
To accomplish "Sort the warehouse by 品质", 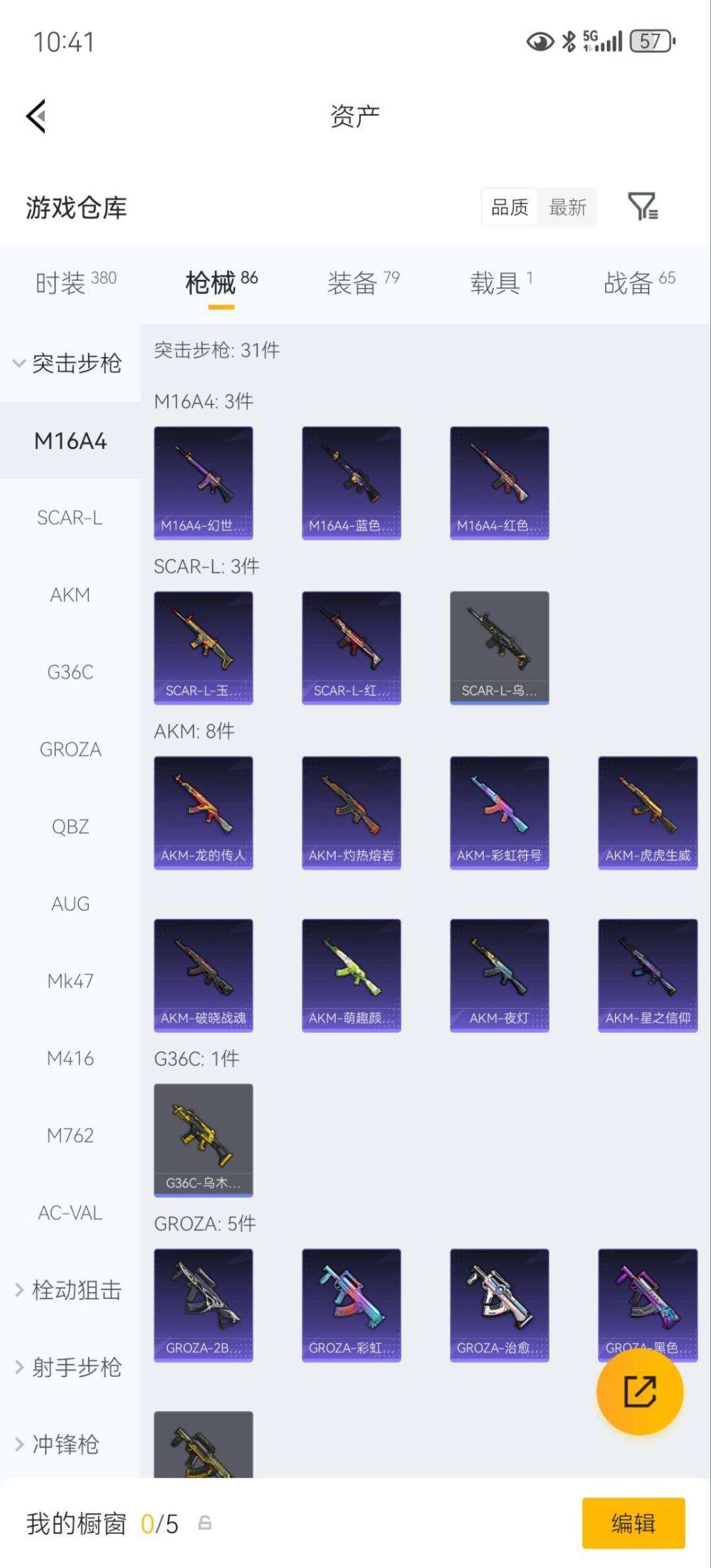I will [510, 207].
